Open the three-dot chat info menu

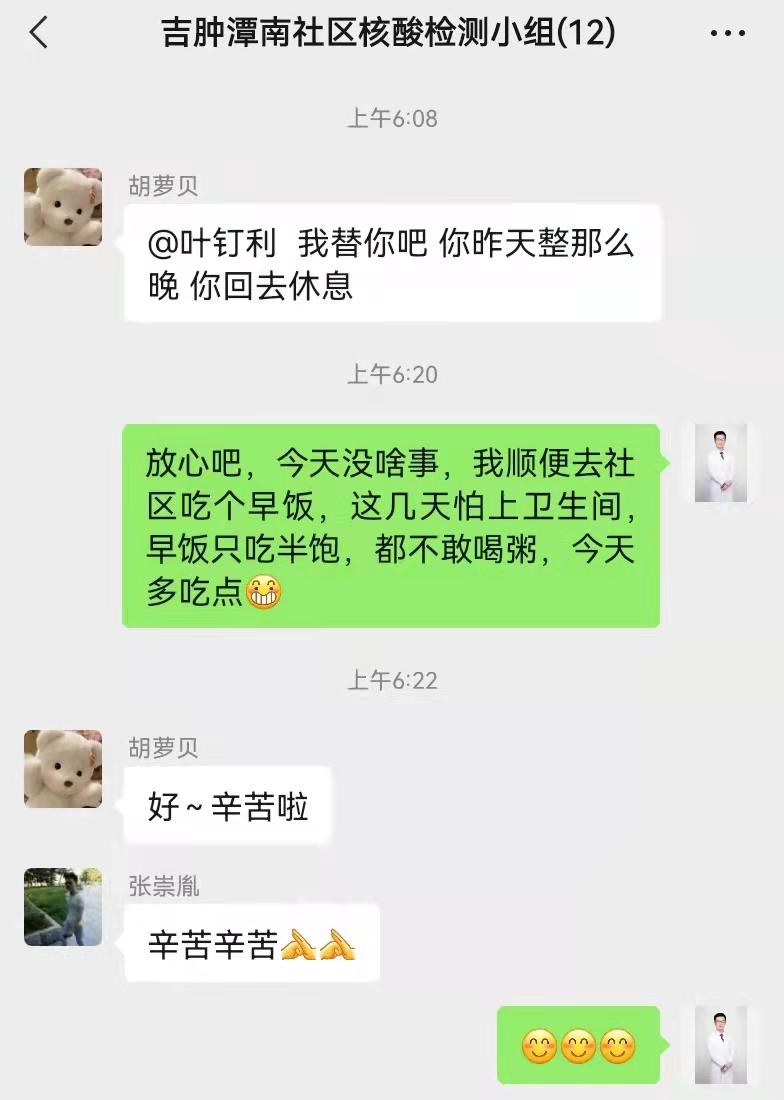pyautogui.click(x=727, y=34)
